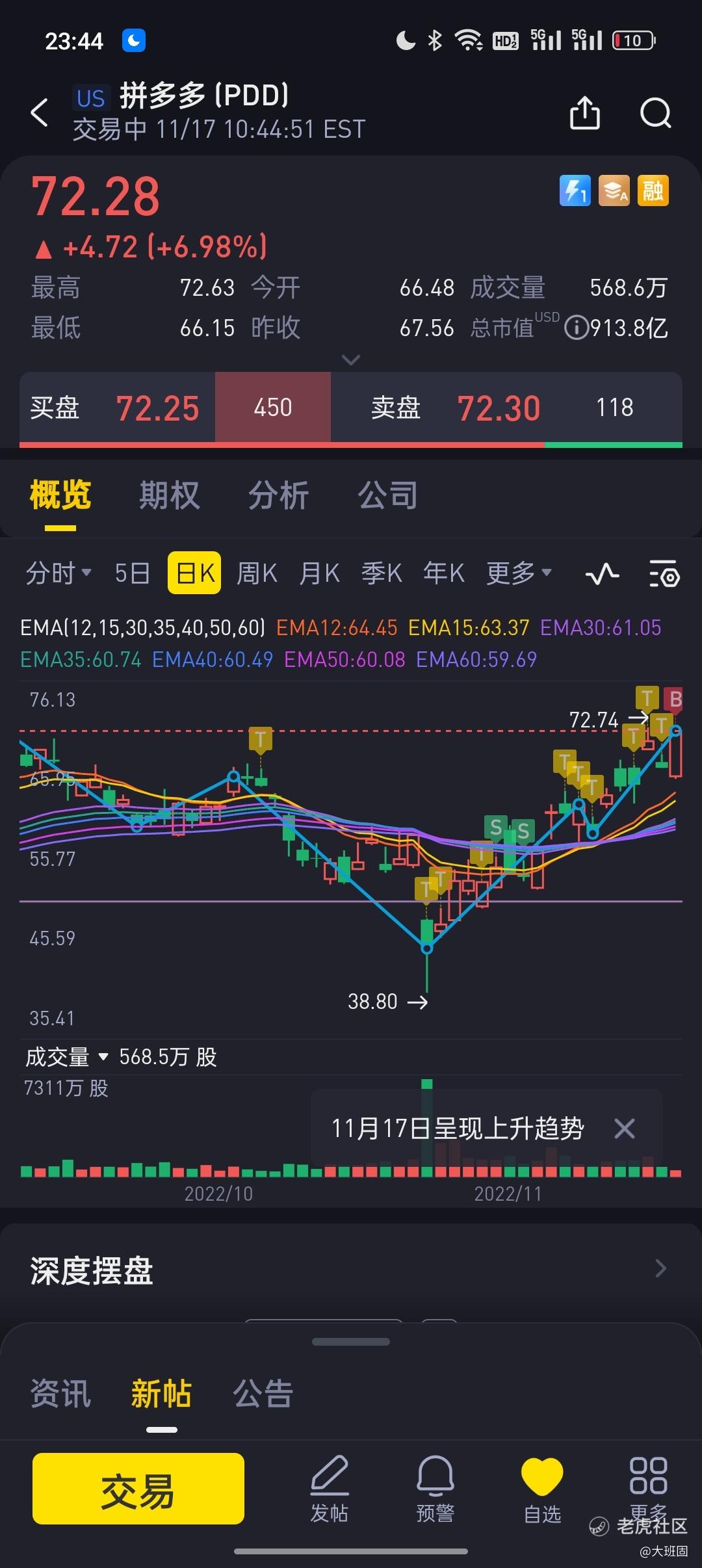Switch to the 公告 tab

coord(263,1394)
